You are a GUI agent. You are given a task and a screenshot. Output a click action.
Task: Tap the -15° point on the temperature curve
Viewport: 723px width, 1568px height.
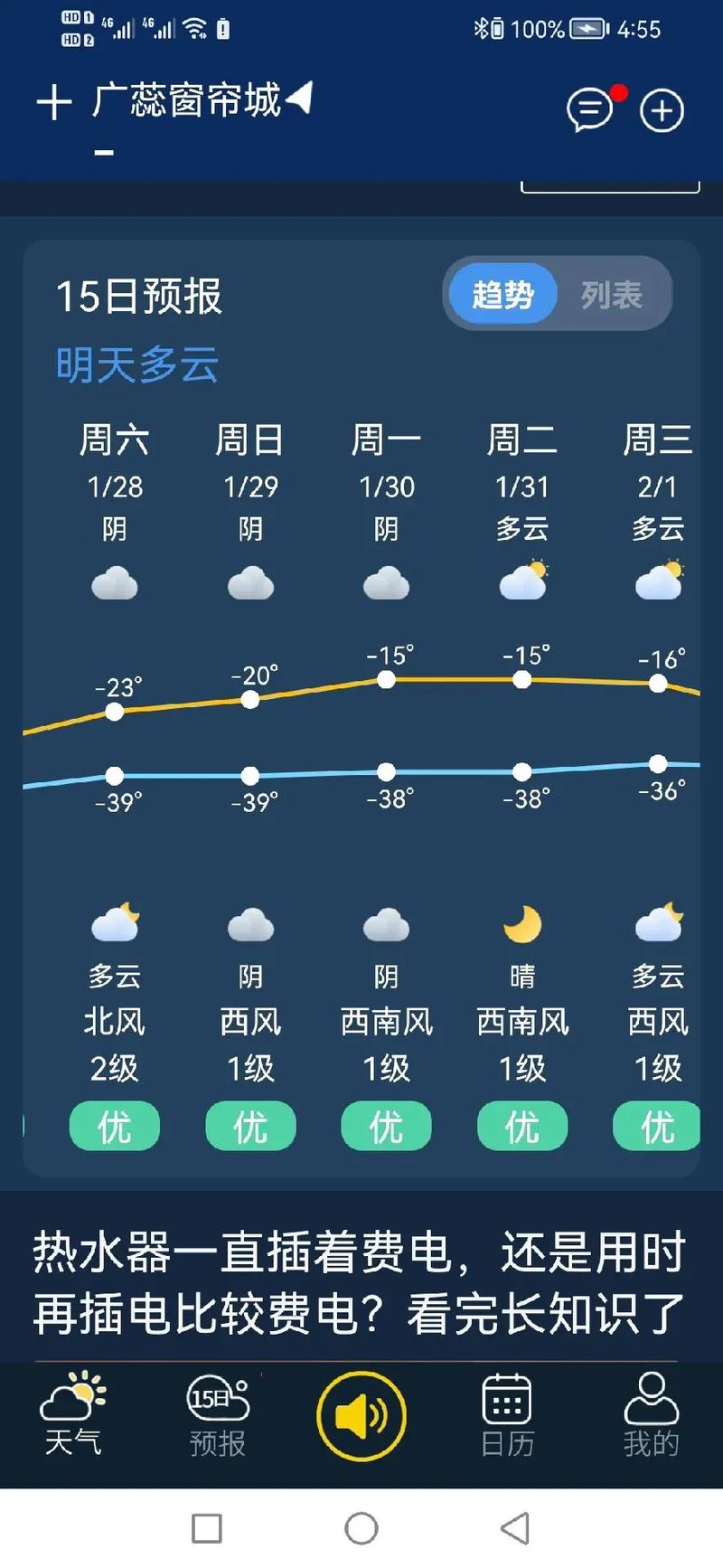point(387,676)
